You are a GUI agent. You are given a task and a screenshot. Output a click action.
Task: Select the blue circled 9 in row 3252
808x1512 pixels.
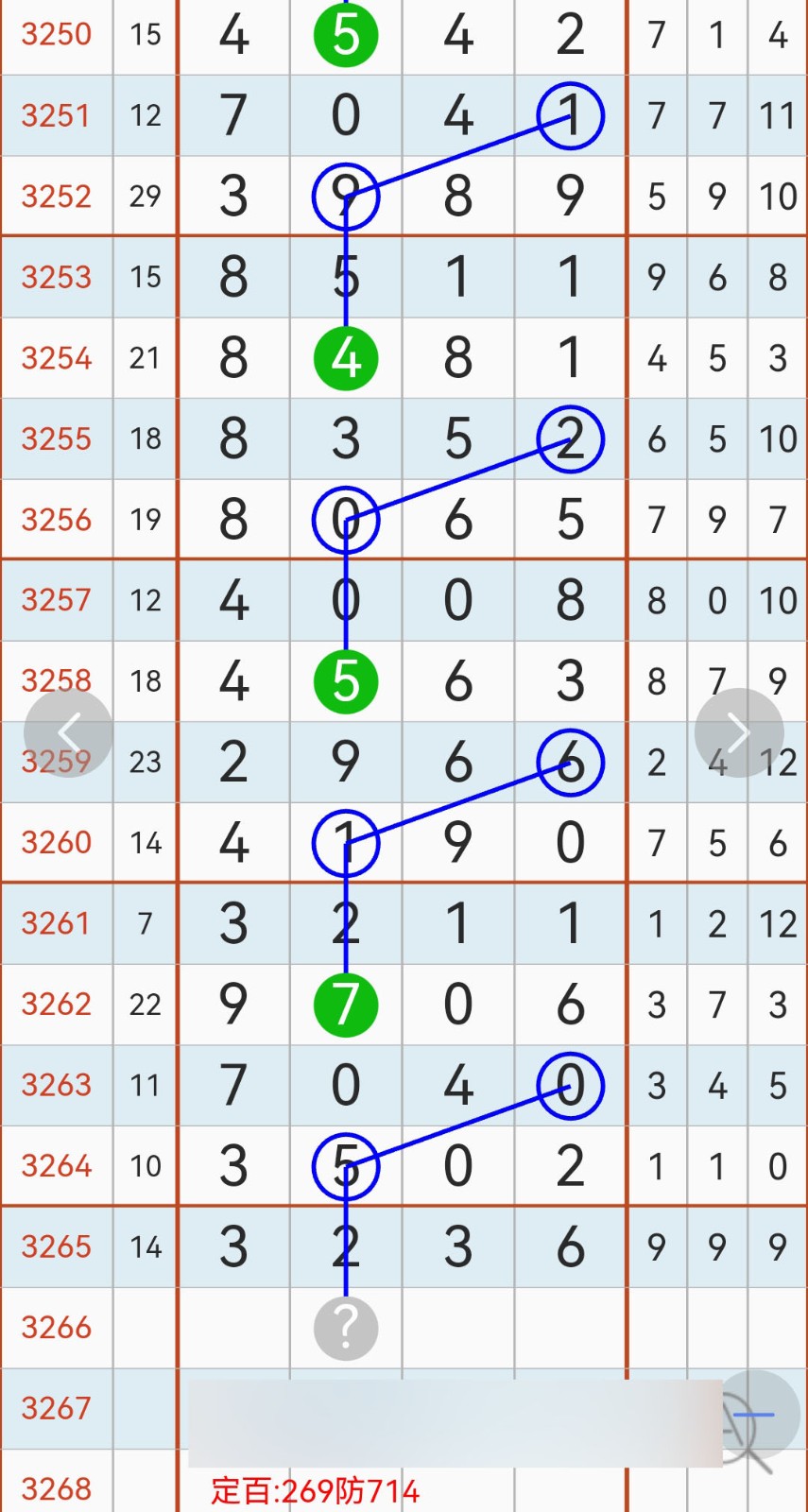point(346,197)
